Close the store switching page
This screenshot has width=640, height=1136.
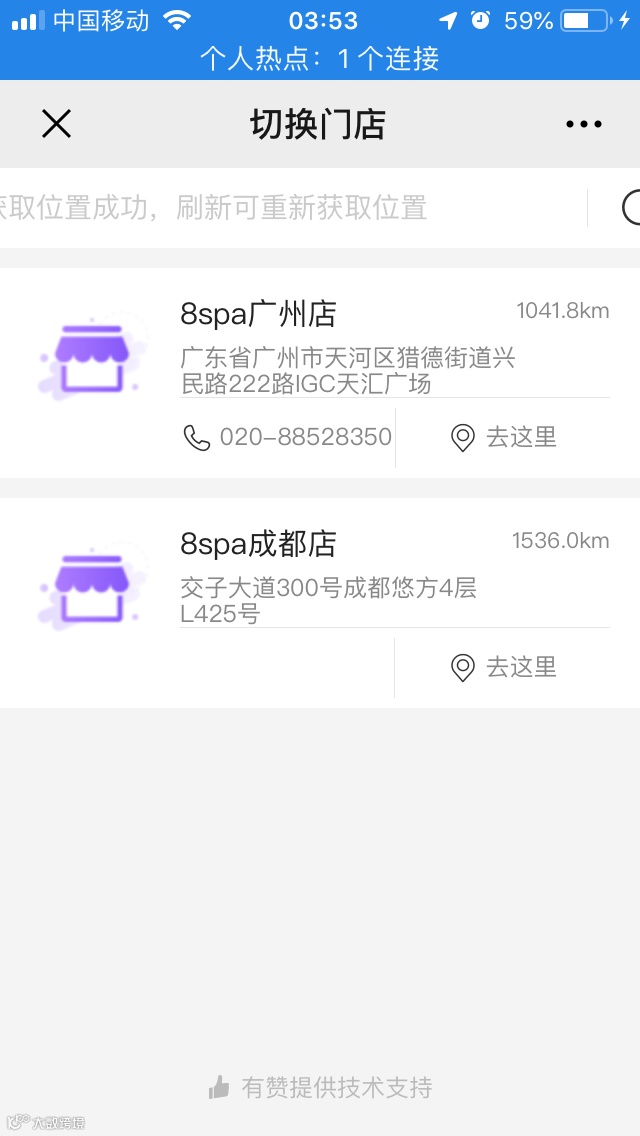(56, 124)
